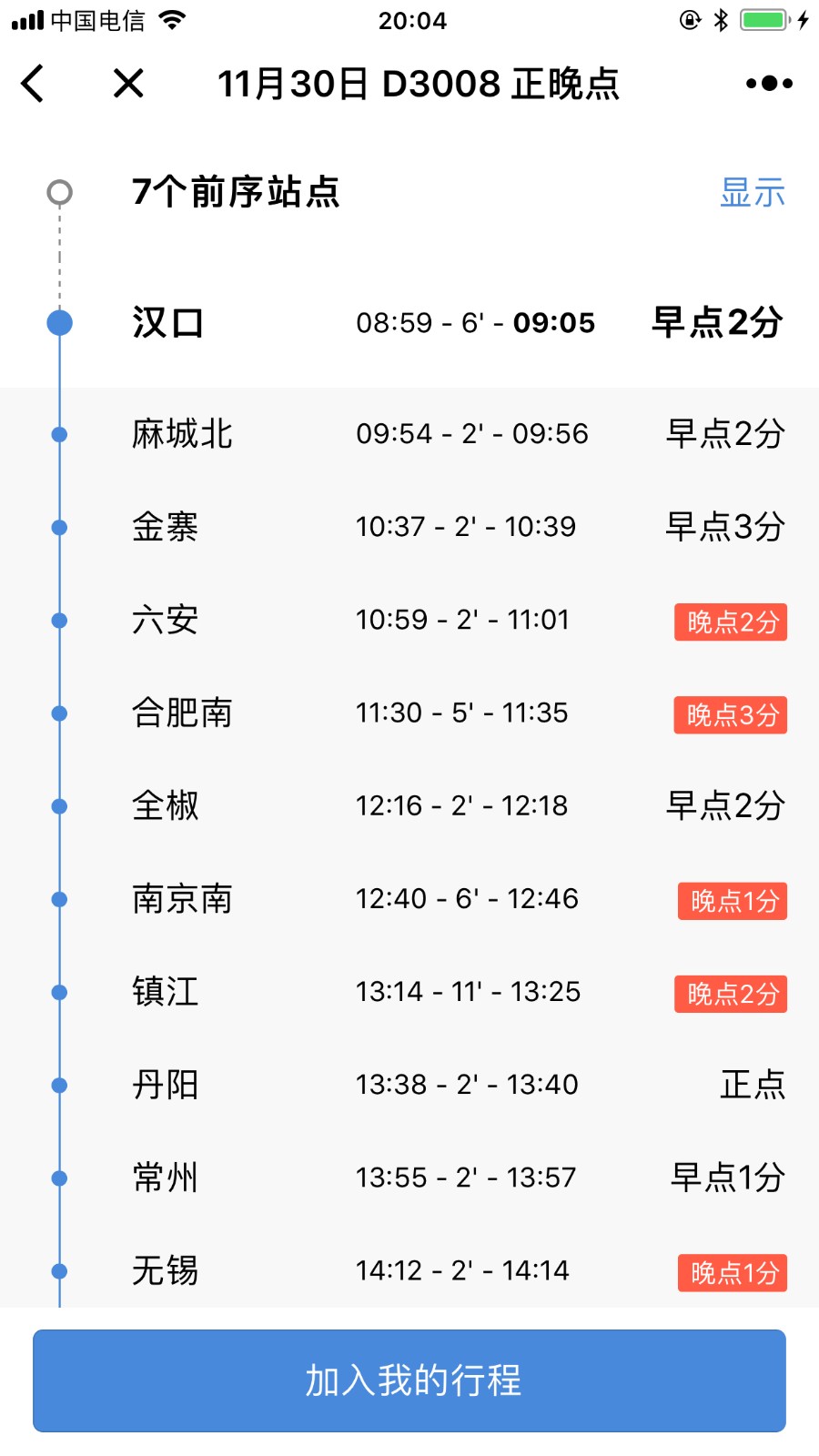This screenshot has width=819, height=1456.
Task: Open the three-dot more options menu
Action: [x=769, y=84]
